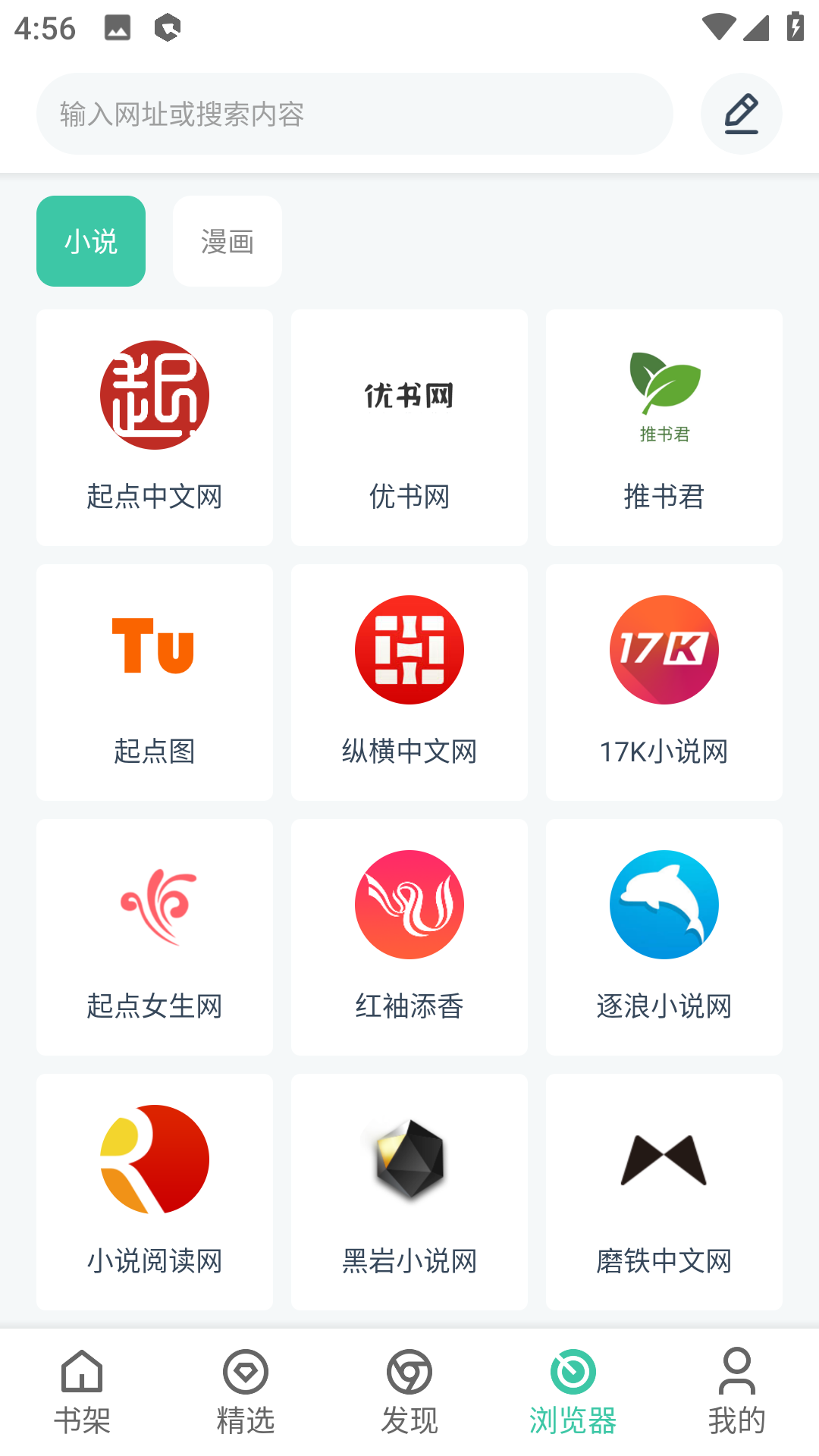Select the 小说 category tab
This screenshot has height=1456, width=819.
[x=90, y=241]
